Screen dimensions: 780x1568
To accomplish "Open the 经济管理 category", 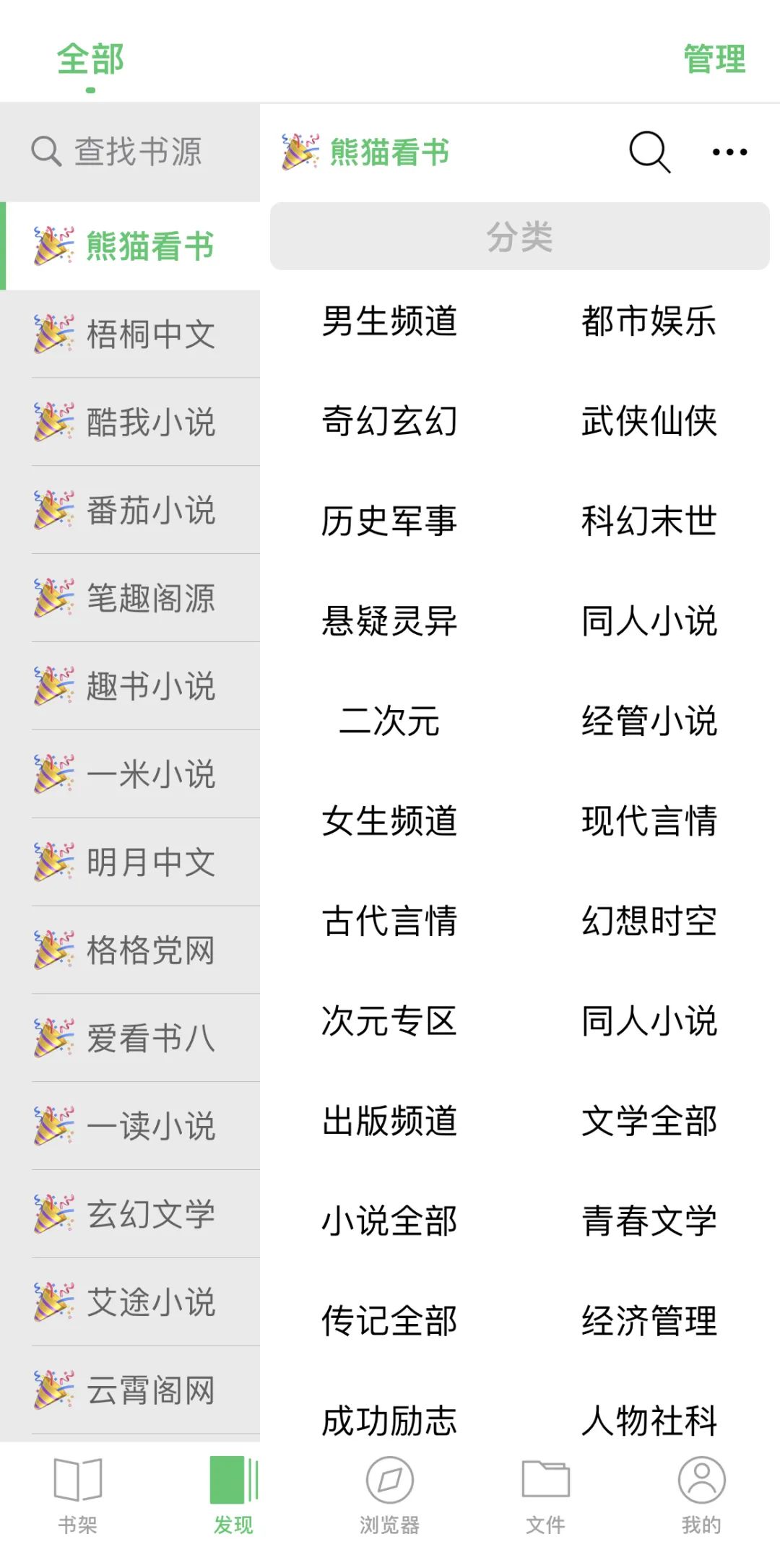I will pyautogui.click(x=649, y=1321).
